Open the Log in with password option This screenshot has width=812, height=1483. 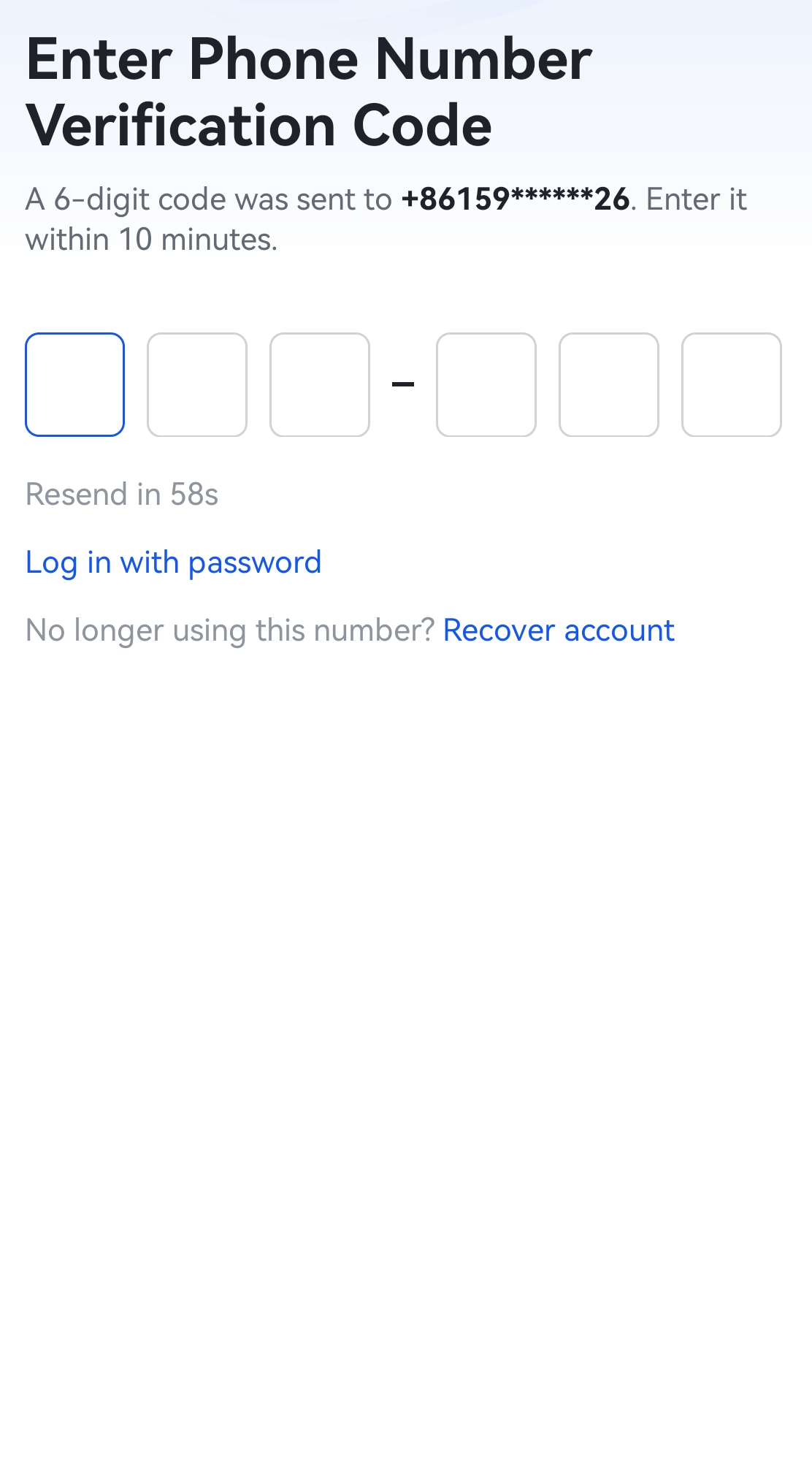point(172,562)
